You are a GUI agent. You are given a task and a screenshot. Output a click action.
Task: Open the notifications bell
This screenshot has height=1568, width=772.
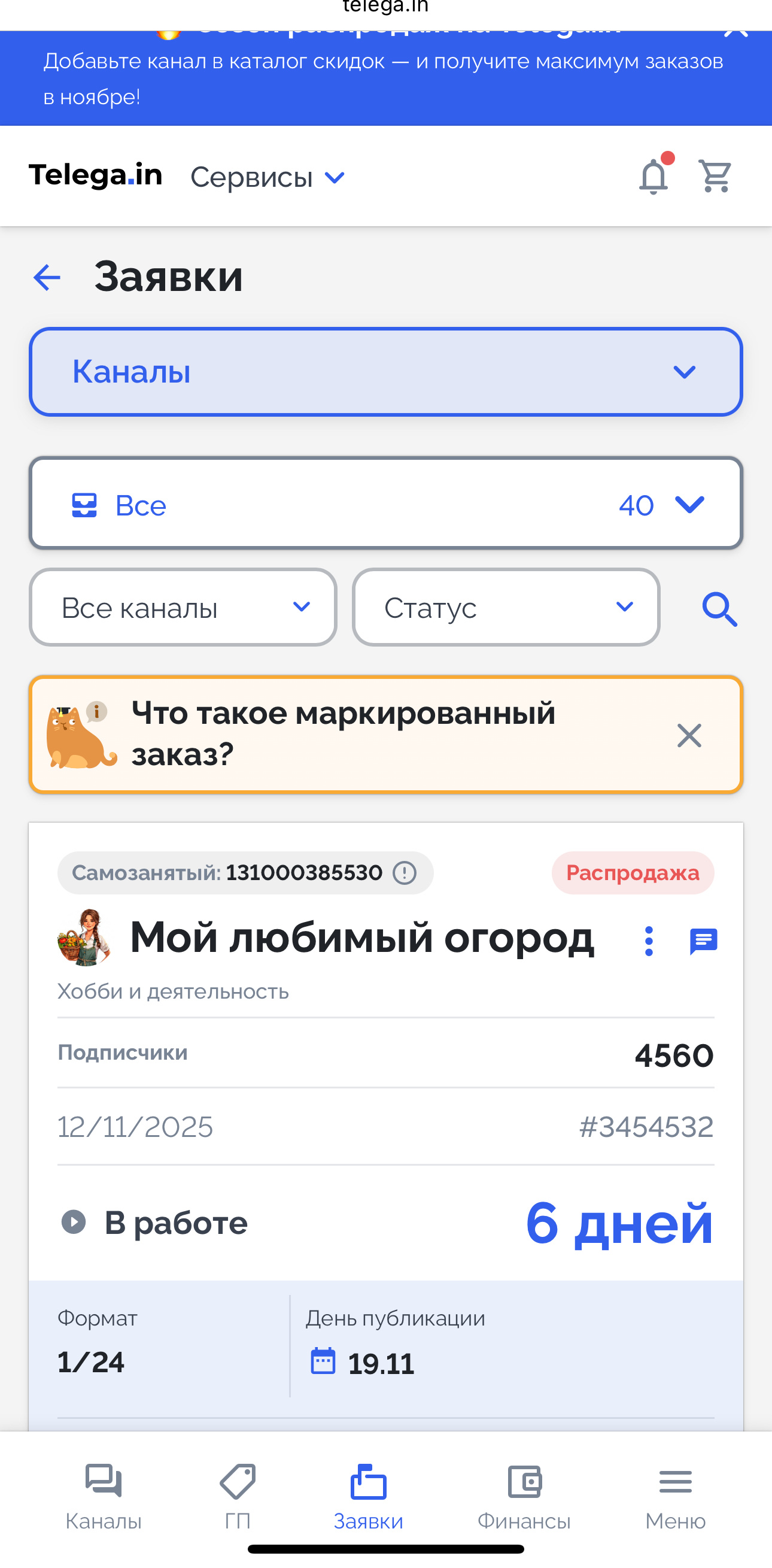point(654,177)
